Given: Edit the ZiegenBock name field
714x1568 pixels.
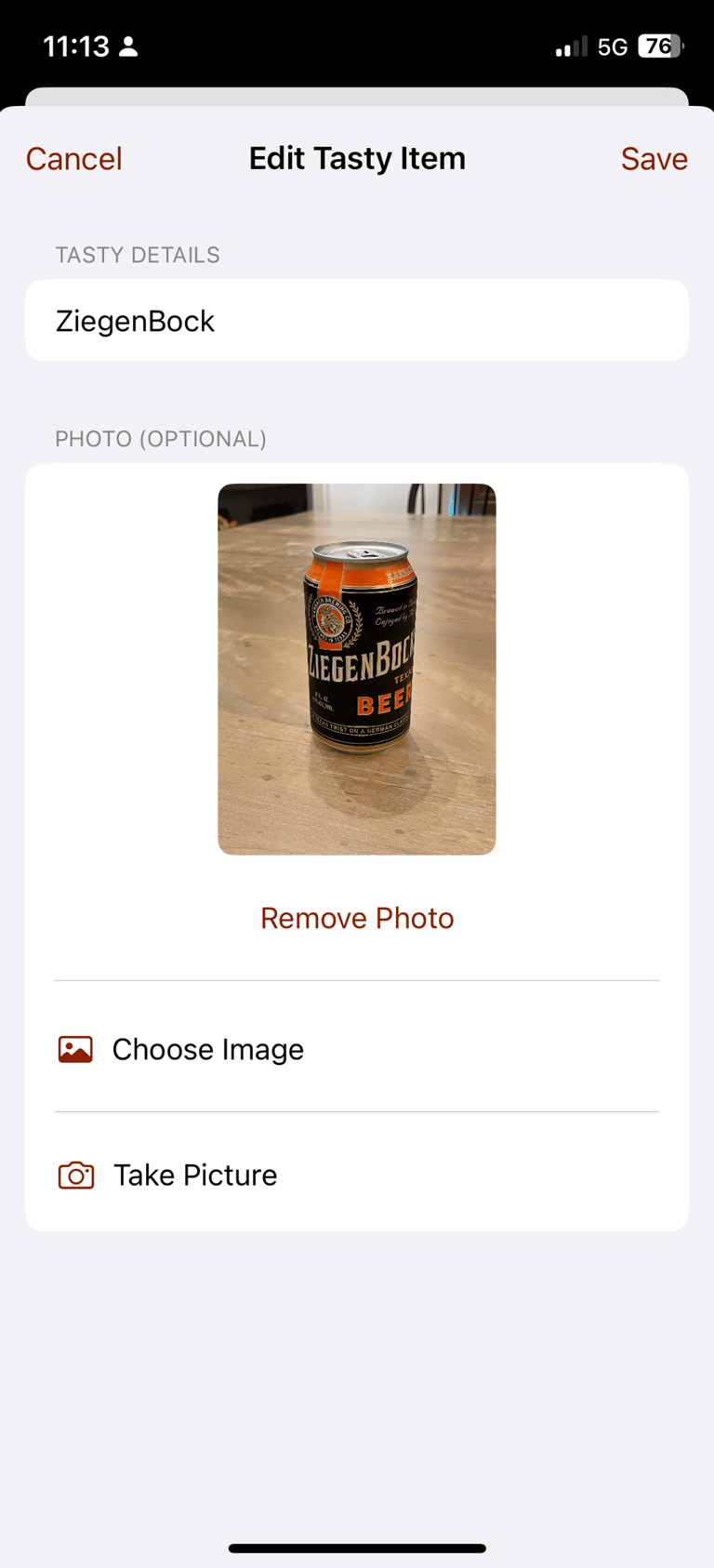Looking at the screenshot, I should 356,321.
